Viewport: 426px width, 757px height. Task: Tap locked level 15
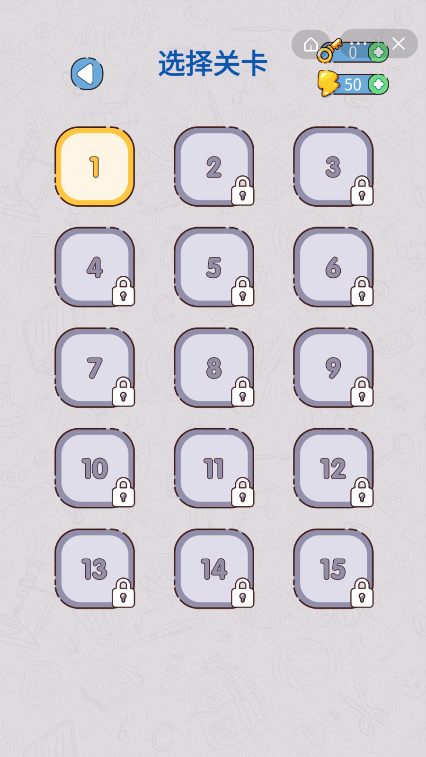click(333, 568)
